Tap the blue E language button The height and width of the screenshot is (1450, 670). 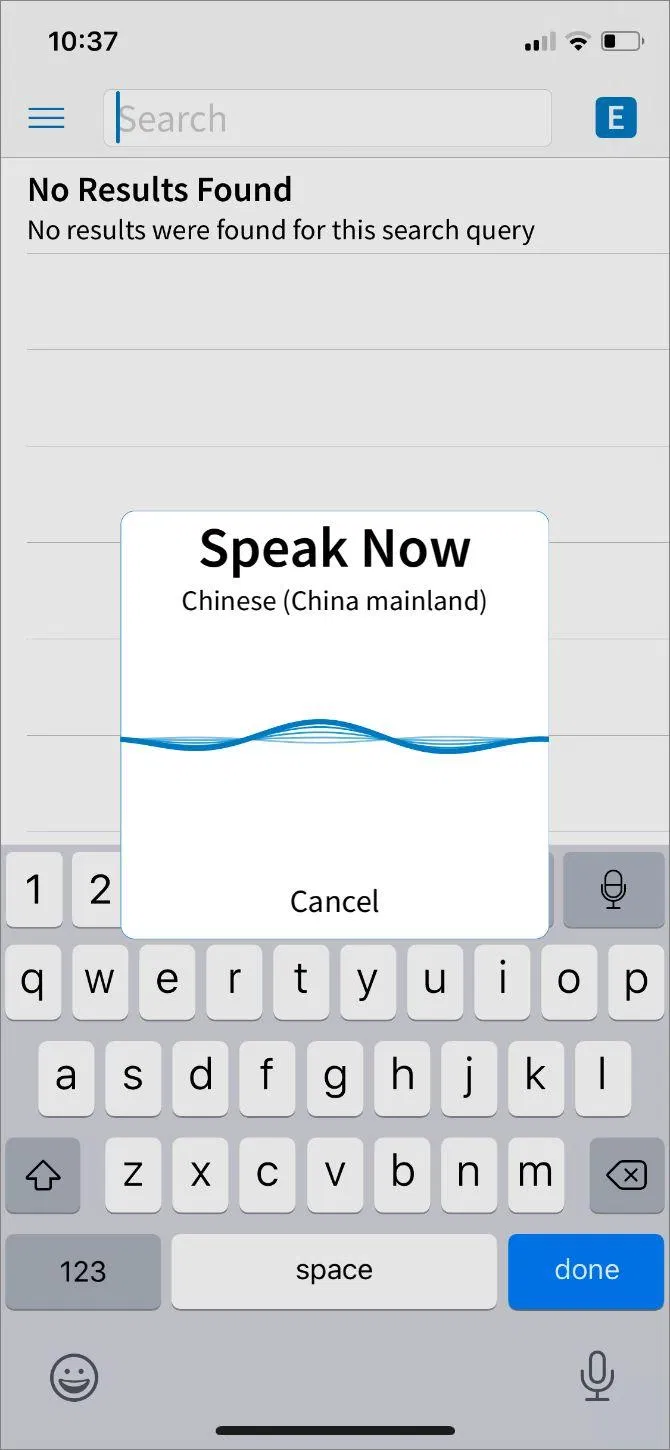pos(615,119)
